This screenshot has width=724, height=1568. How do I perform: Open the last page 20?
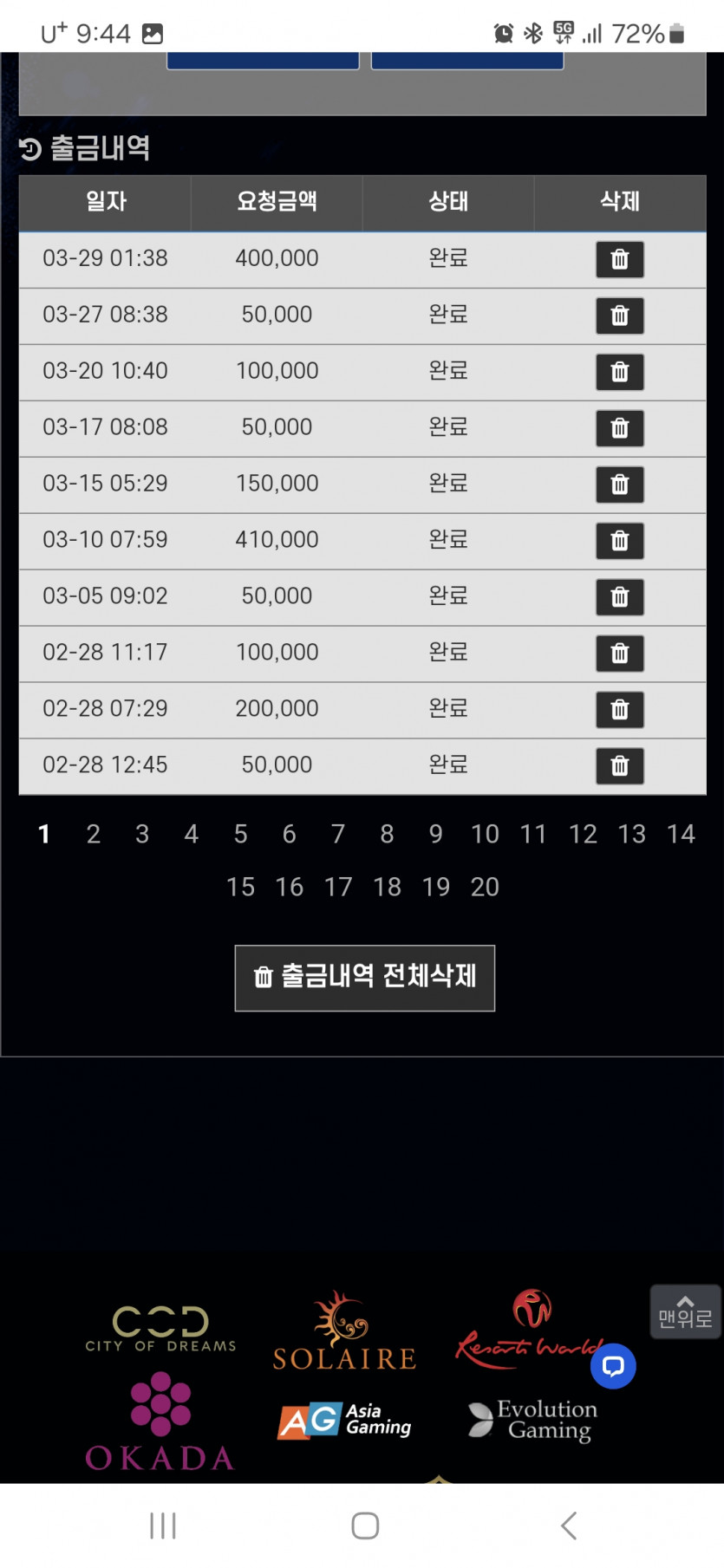tap(485, 887)
